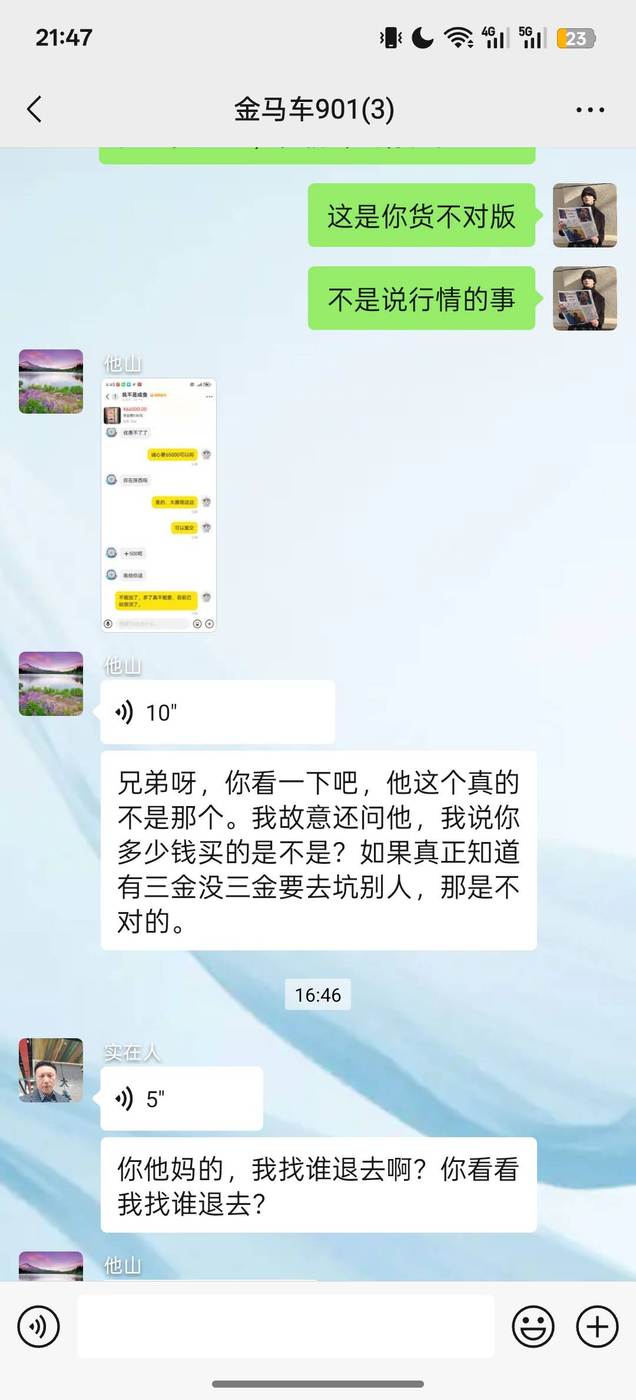Open my avatar beside 这是你货不对版
Viewport: 636px width, 1400px height.
point(585,215)
